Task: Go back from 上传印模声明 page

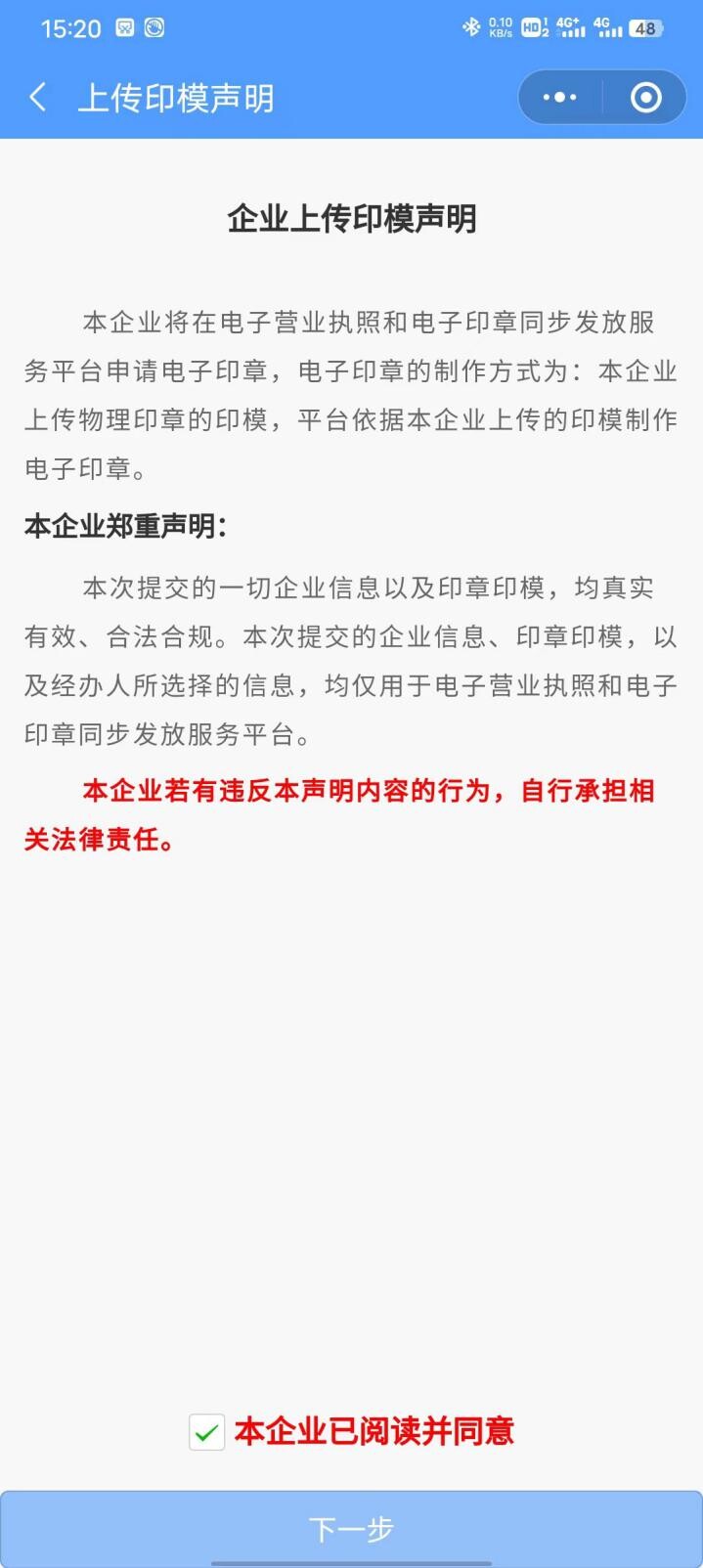Action: click(38, 98)
